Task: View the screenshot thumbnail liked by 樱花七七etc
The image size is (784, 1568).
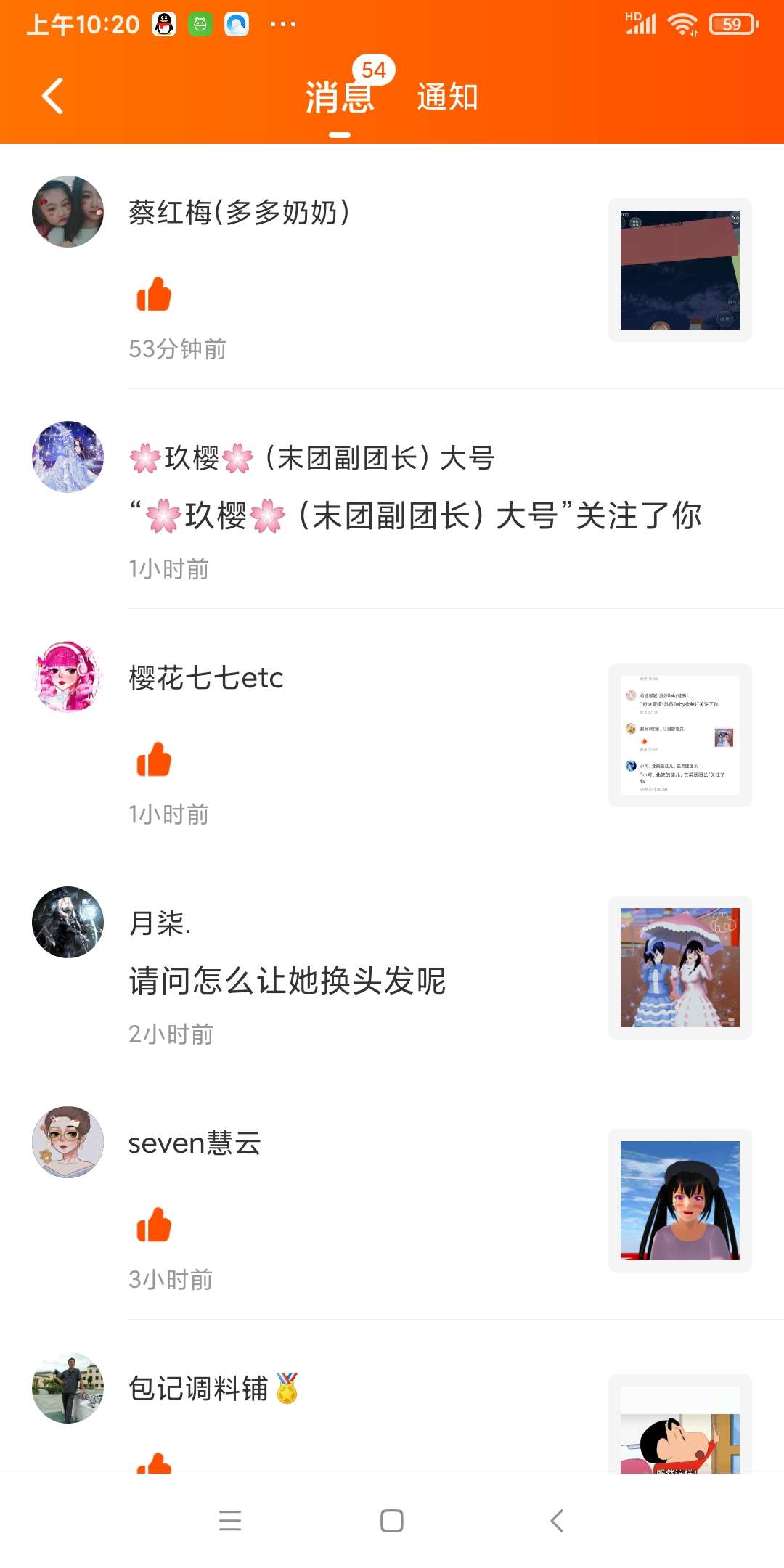Action: click(x=680, y=735)
